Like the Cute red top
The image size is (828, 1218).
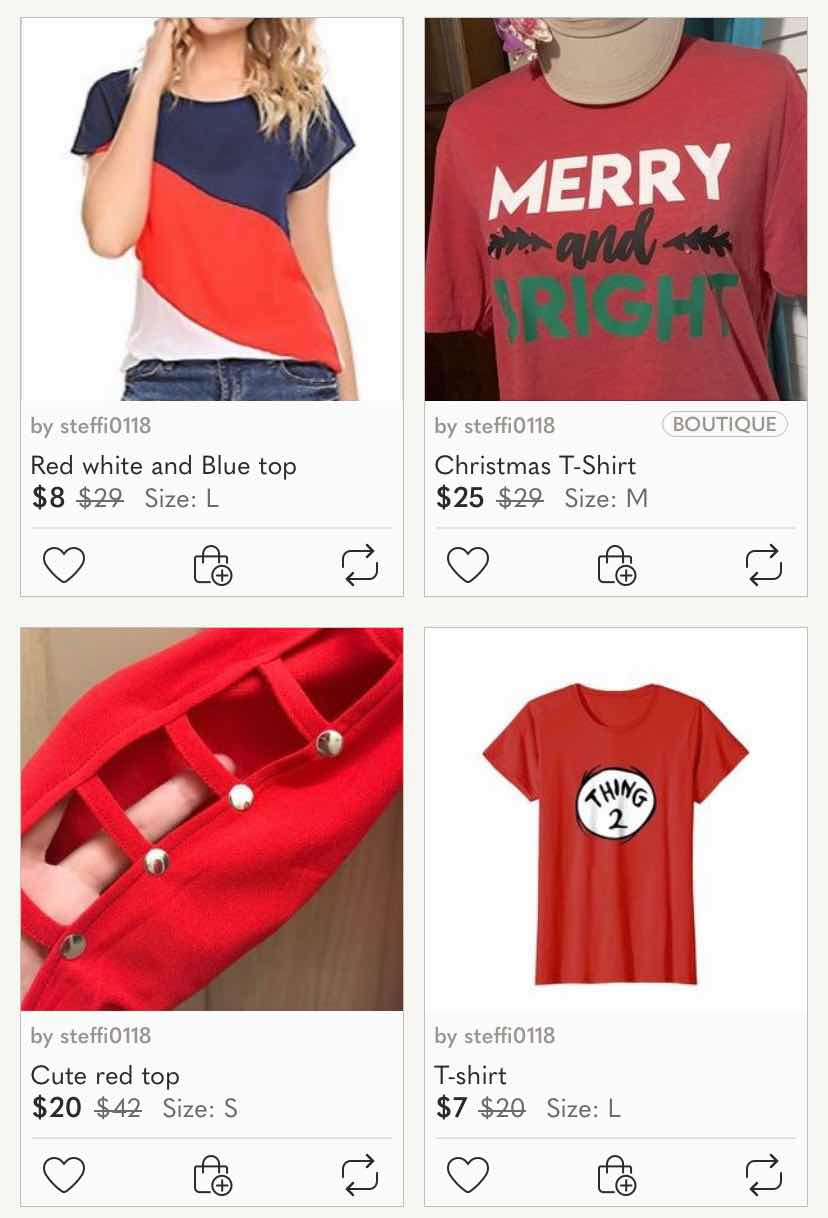click(x=64, y=1175)
